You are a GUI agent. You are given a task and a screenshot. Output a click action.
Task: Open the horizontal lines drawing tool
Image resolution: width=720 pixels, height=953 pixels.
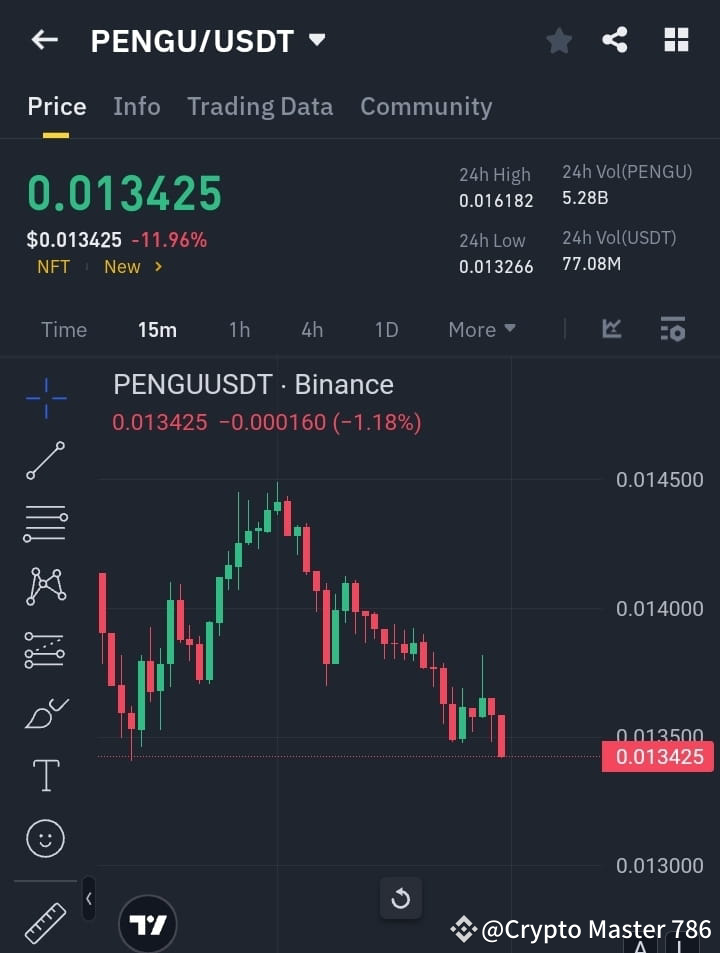pyautogui.click(x=44, y=524)
